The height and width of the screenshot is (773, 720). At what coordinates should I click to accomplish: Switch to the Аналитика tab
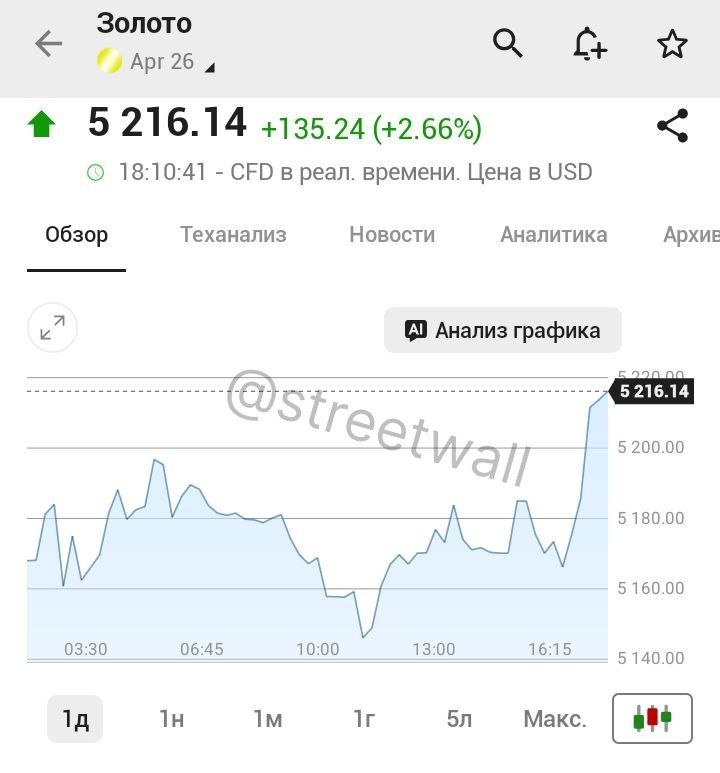553,235
